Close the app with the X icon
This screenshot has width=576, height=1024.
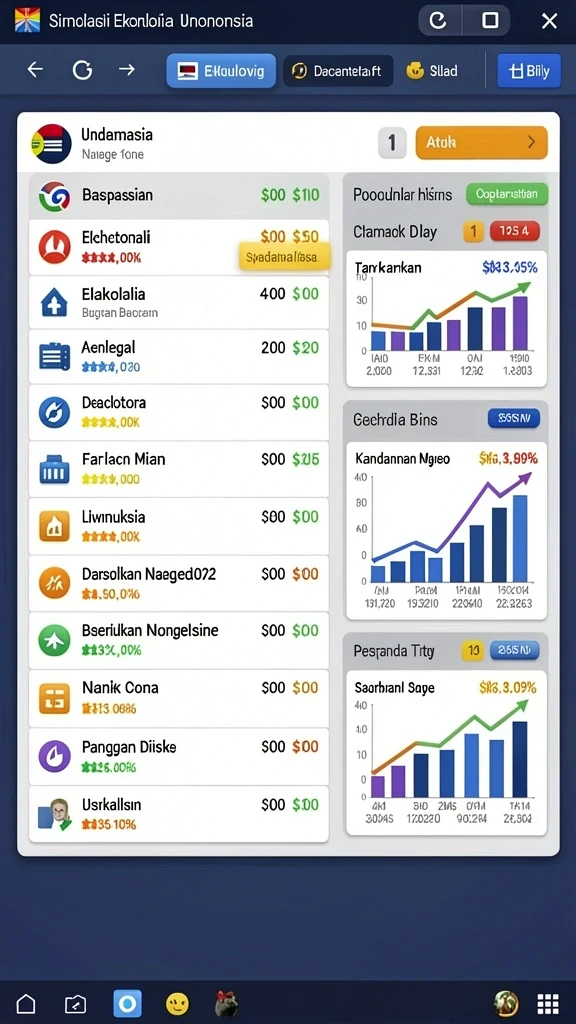(x=549, y=21)
